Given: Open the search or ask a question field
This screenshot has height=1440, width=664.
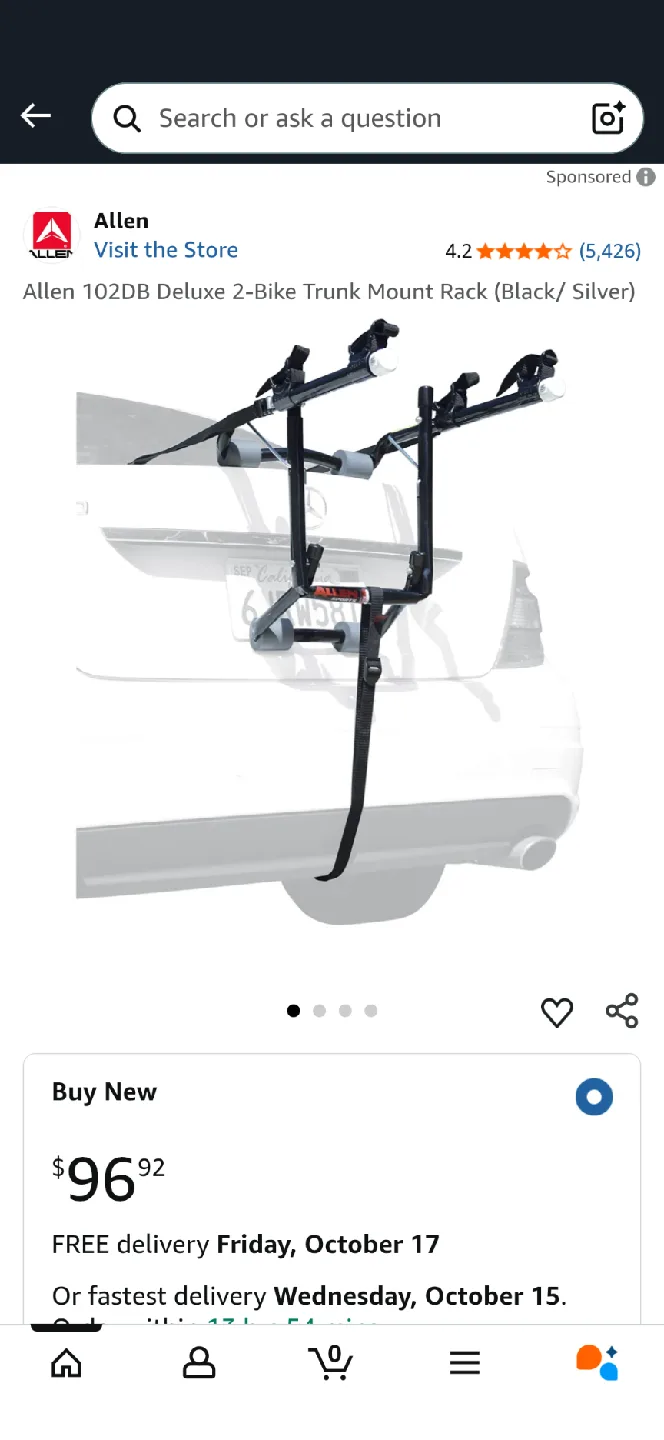Looking at the screenshot, I should pos(300,118).
